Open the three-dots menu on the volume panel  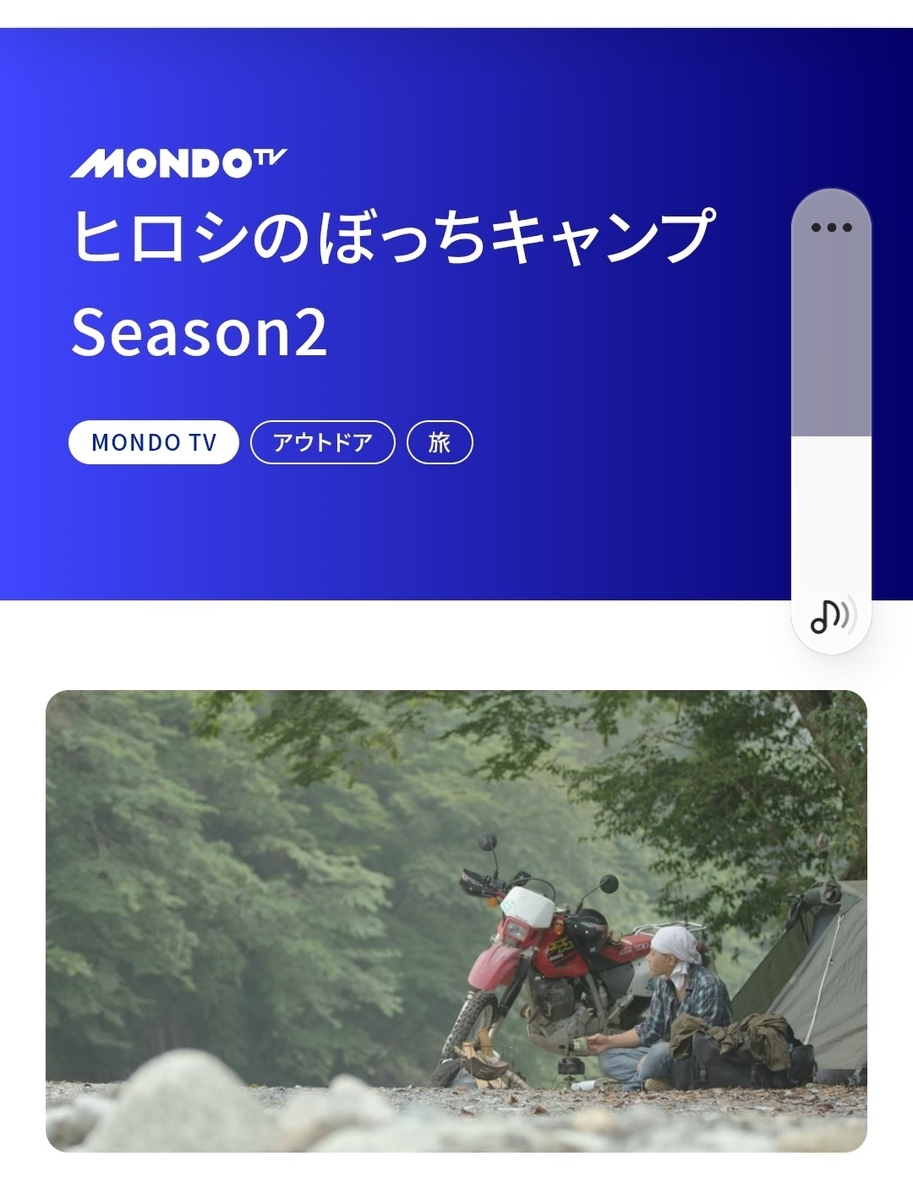point(831,228)
